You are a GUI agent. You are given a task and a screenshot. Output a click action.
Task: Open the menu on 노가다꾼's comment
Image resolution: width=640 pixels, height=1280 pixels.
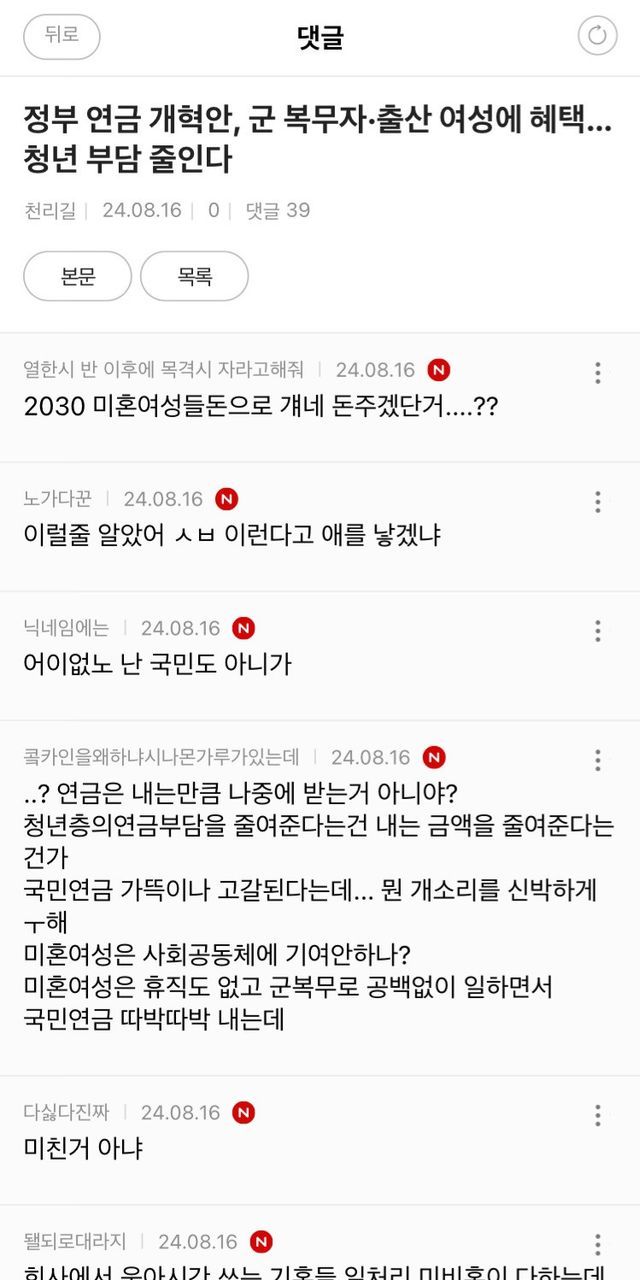pos(597,502)
